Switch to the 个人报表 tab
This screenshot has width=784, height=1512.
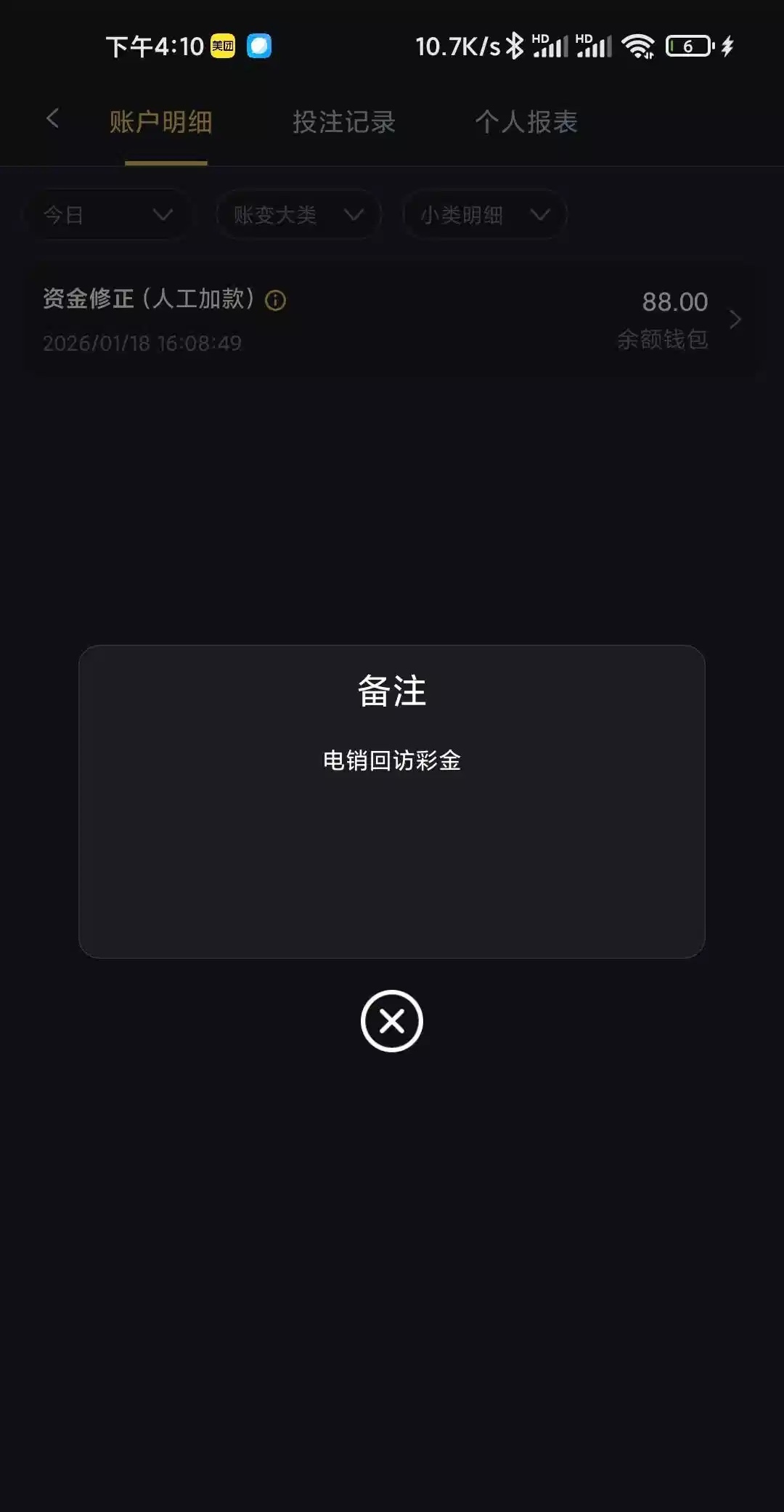(526, 122)
